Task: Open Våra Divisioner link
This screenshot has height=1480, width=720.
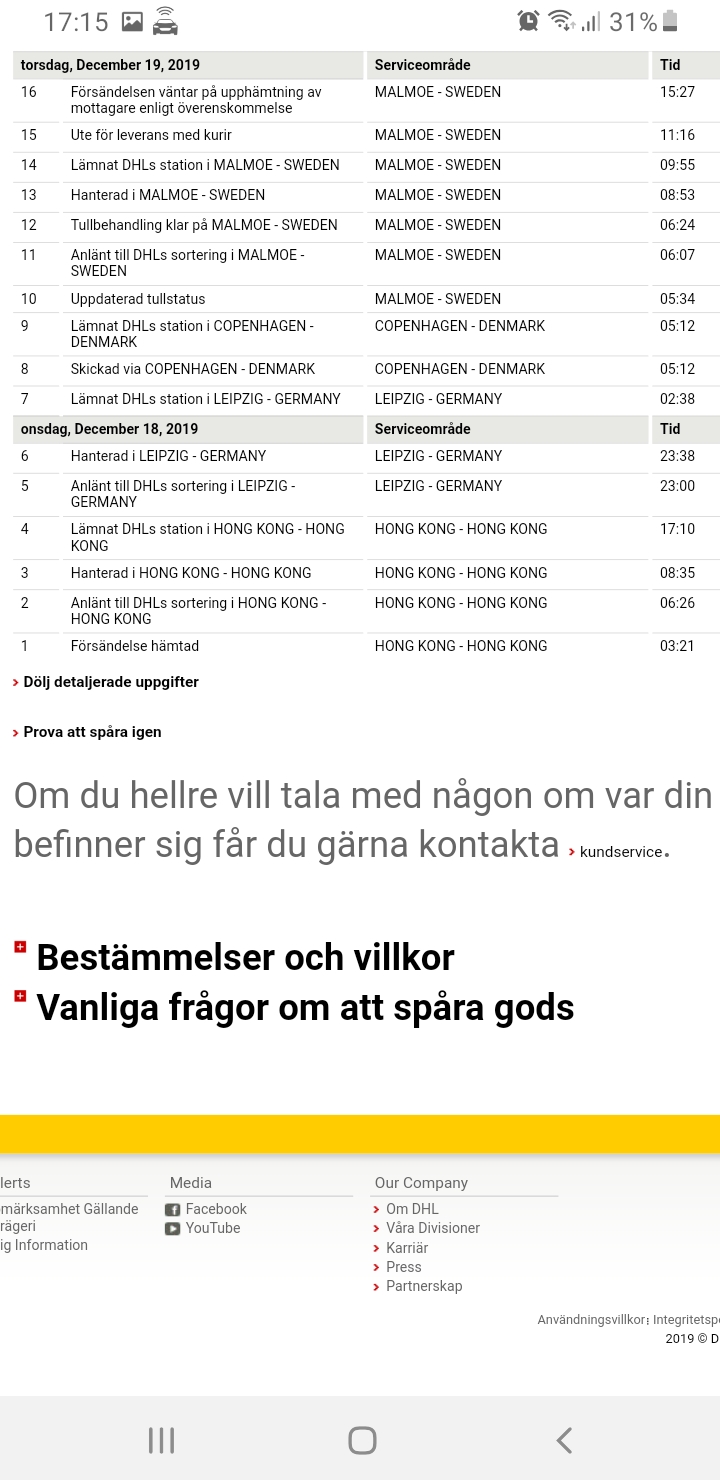Action: [x=432, y=1228]
